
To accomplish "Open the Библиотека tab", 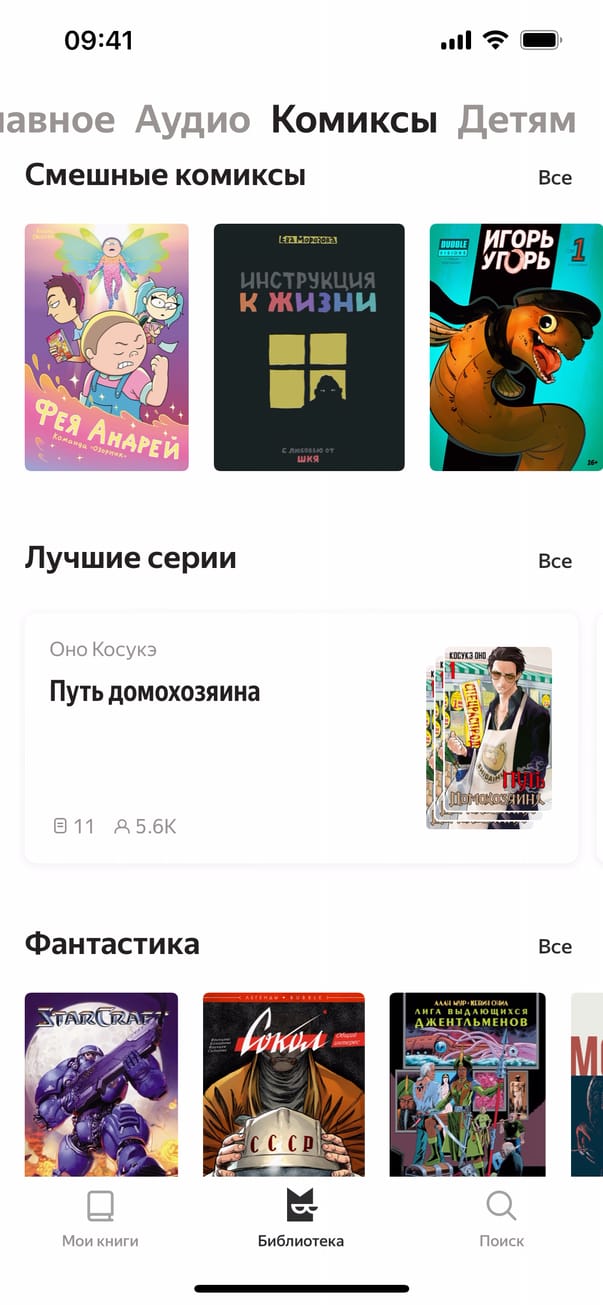I will [301, 1218].
